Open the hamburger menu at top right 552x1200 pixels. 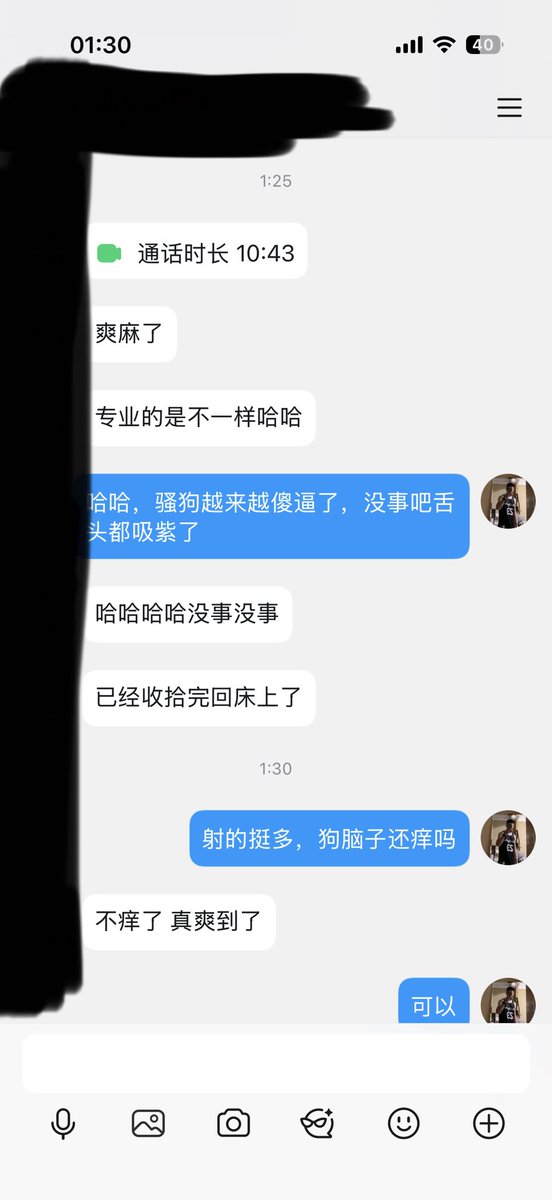[509, 108]
